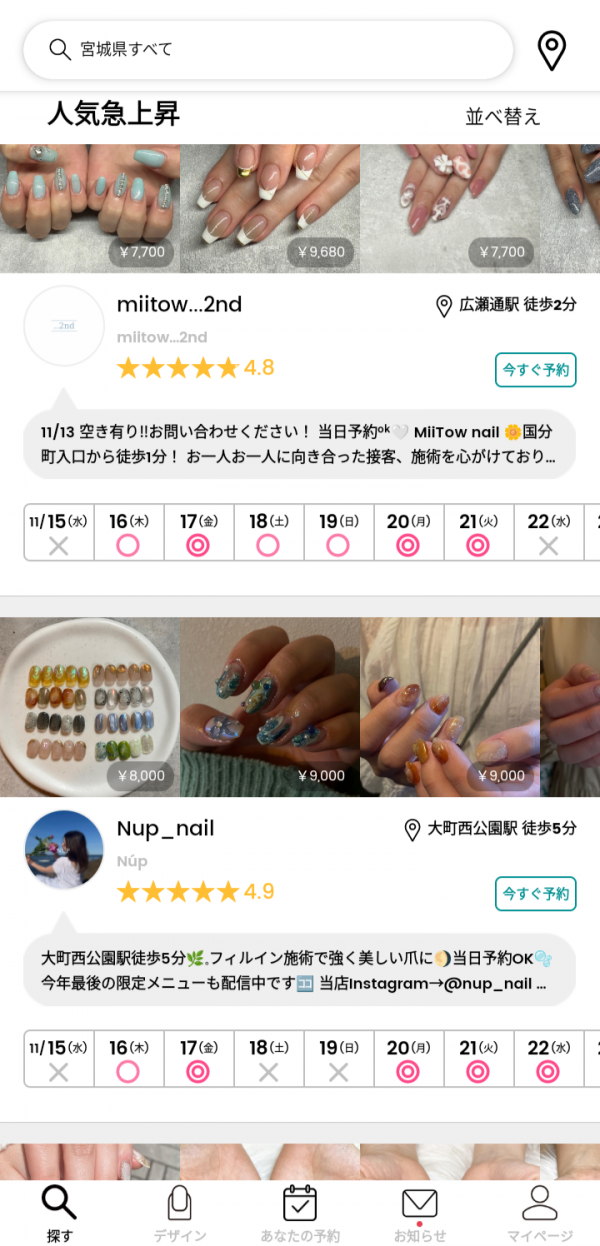Go to あなたの予約 tab
This screenshot has width=600, height=1246.
point(300,1213)
